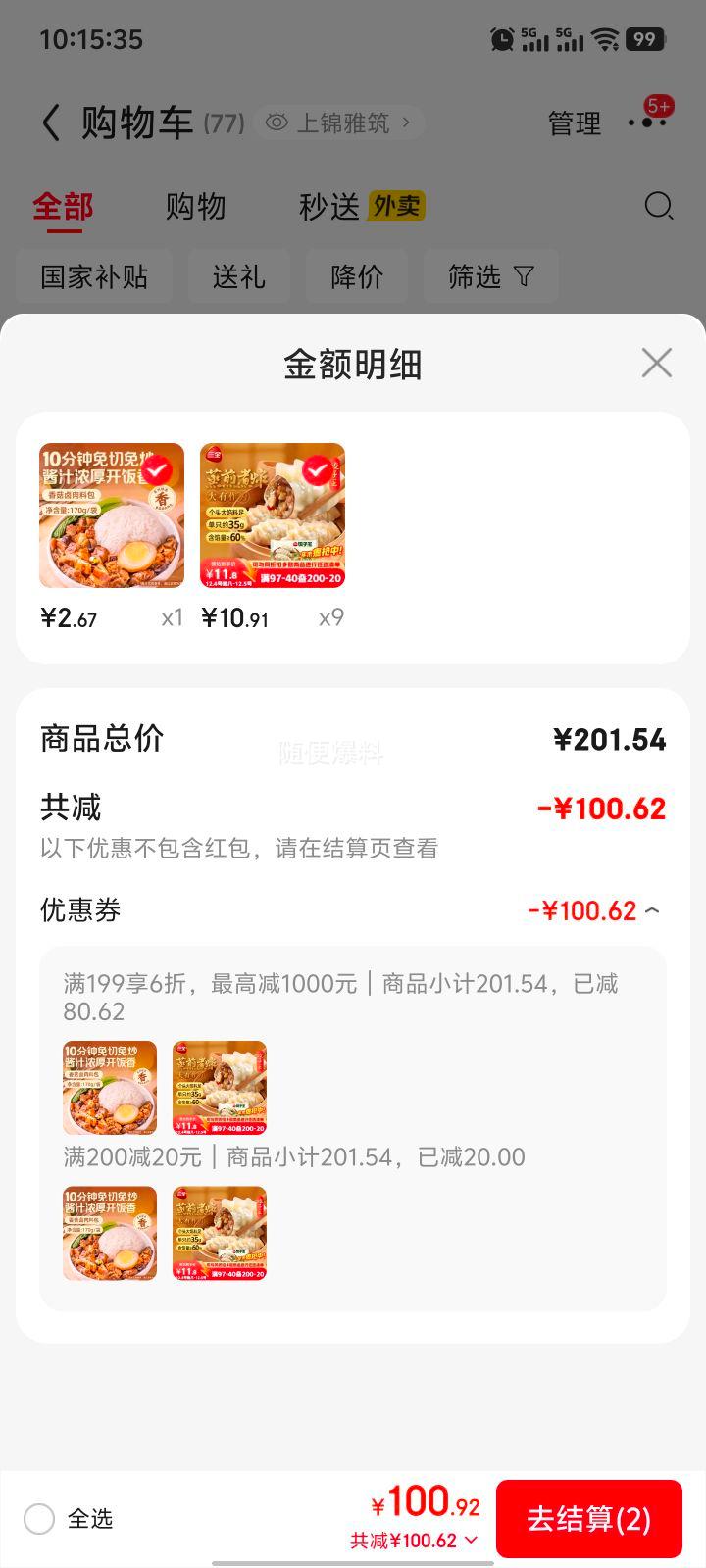Screen dimensions: 706x1568
Task: Close the 金额明细 sheet
Action: click(x=656, y=363)
